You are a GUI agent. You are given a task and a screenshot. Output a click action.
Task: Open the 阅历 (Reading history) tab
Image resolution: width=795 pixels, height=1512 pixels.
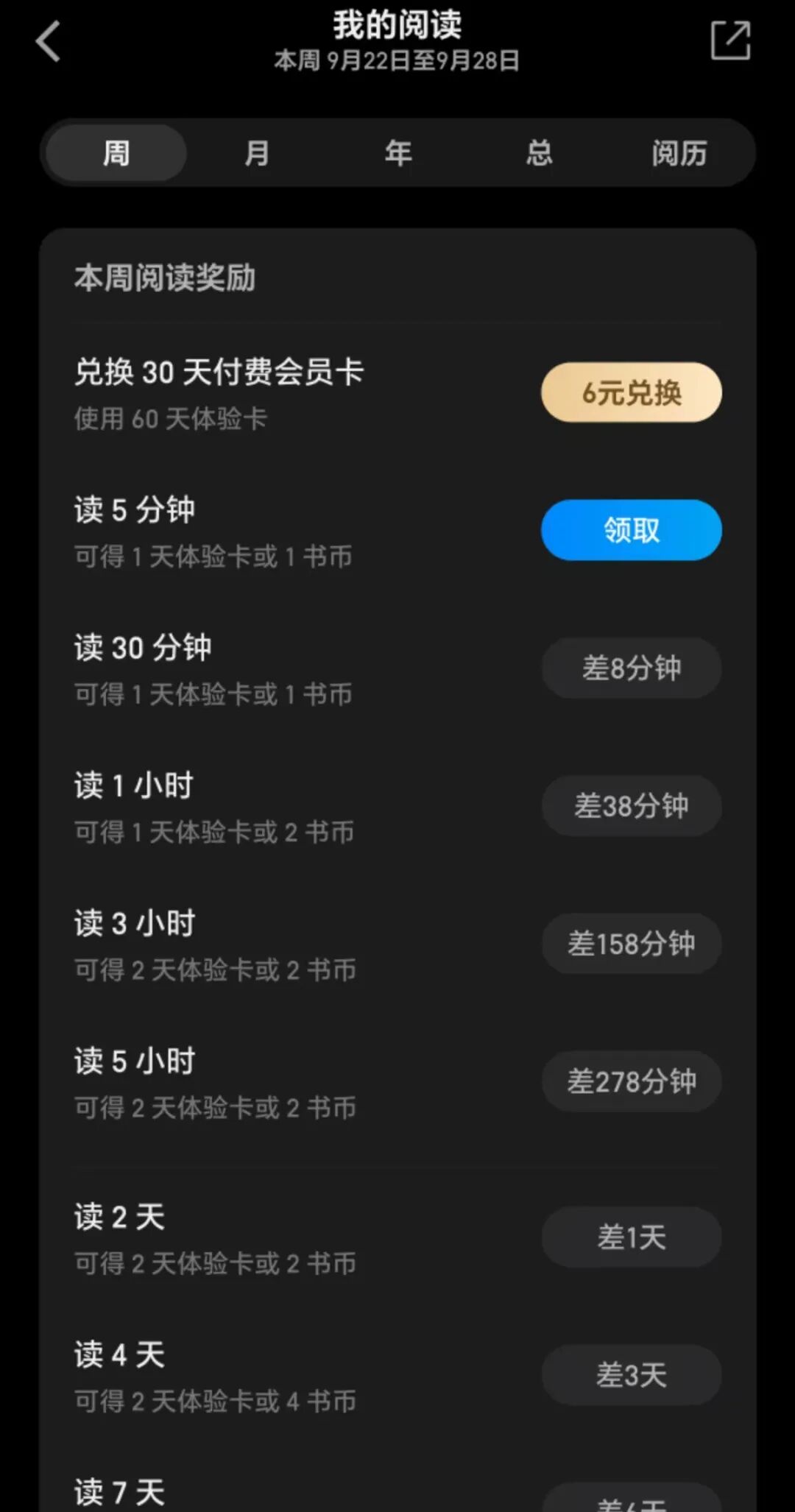click(679, 152)
